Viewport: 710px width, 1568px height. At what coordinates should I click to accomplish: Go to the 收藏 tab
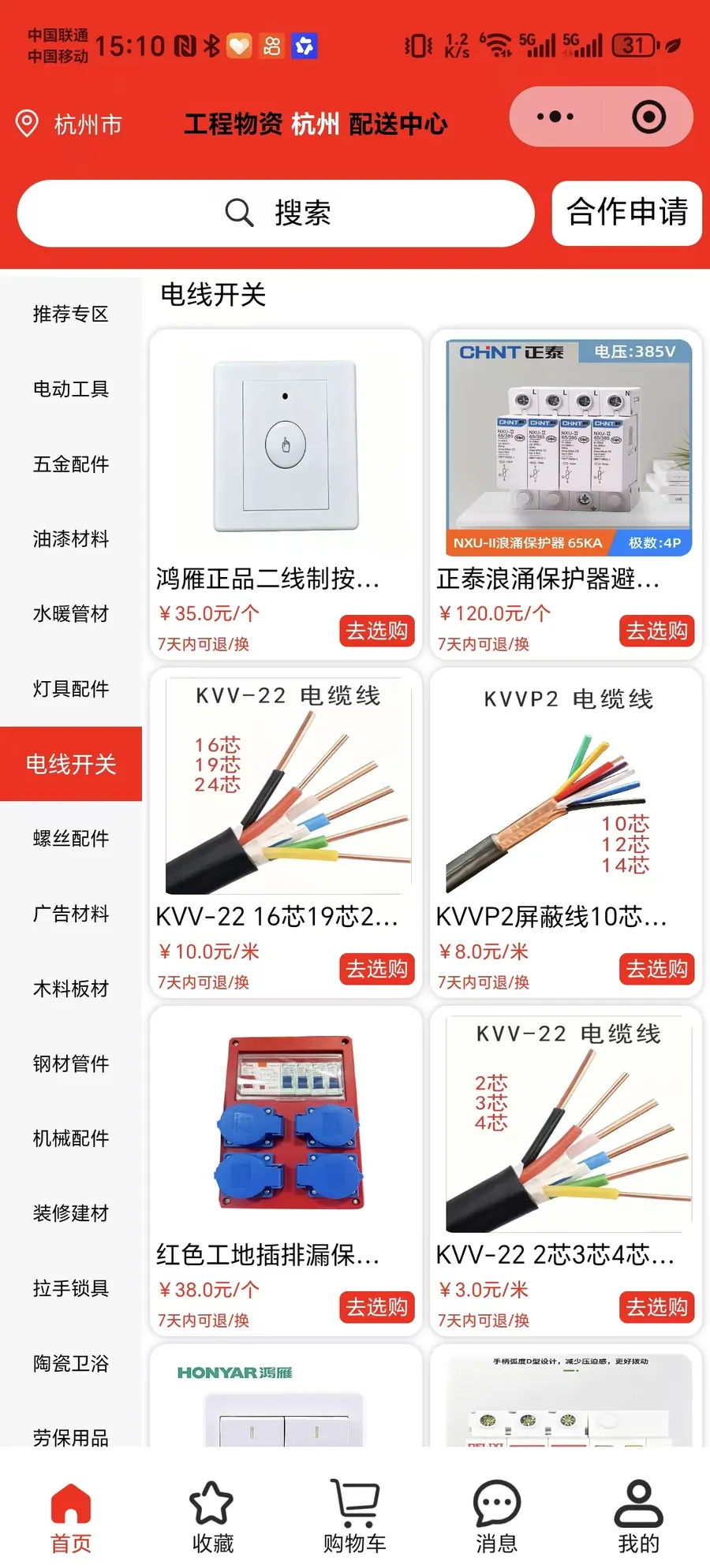(x=213, y=1517)
